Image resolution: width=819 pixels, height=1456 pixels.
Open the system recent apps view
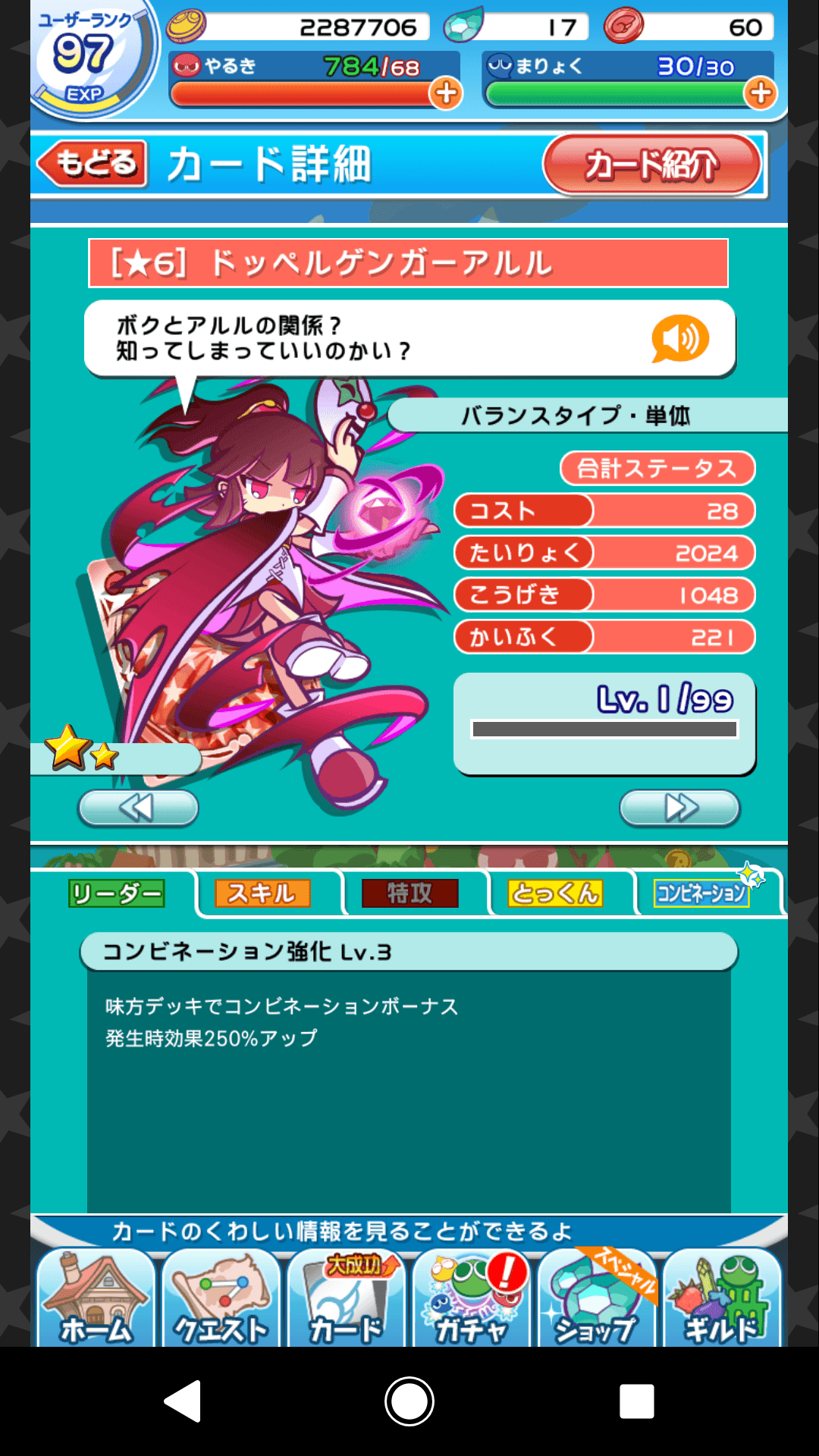tap(636, 1401)
